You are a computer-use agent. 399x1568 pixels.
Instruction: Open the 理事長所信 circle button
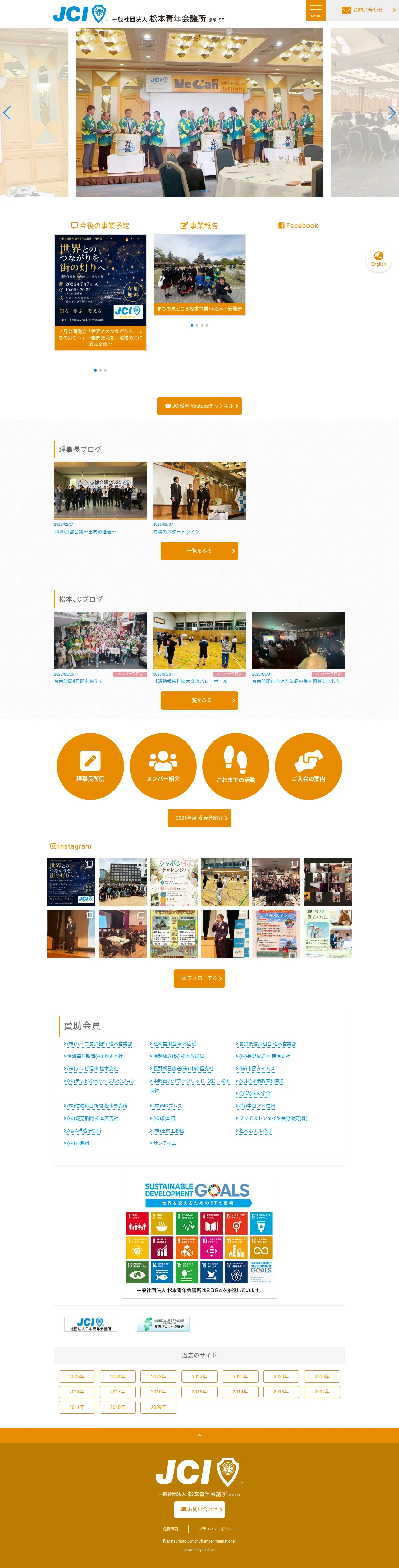(90, 766)
